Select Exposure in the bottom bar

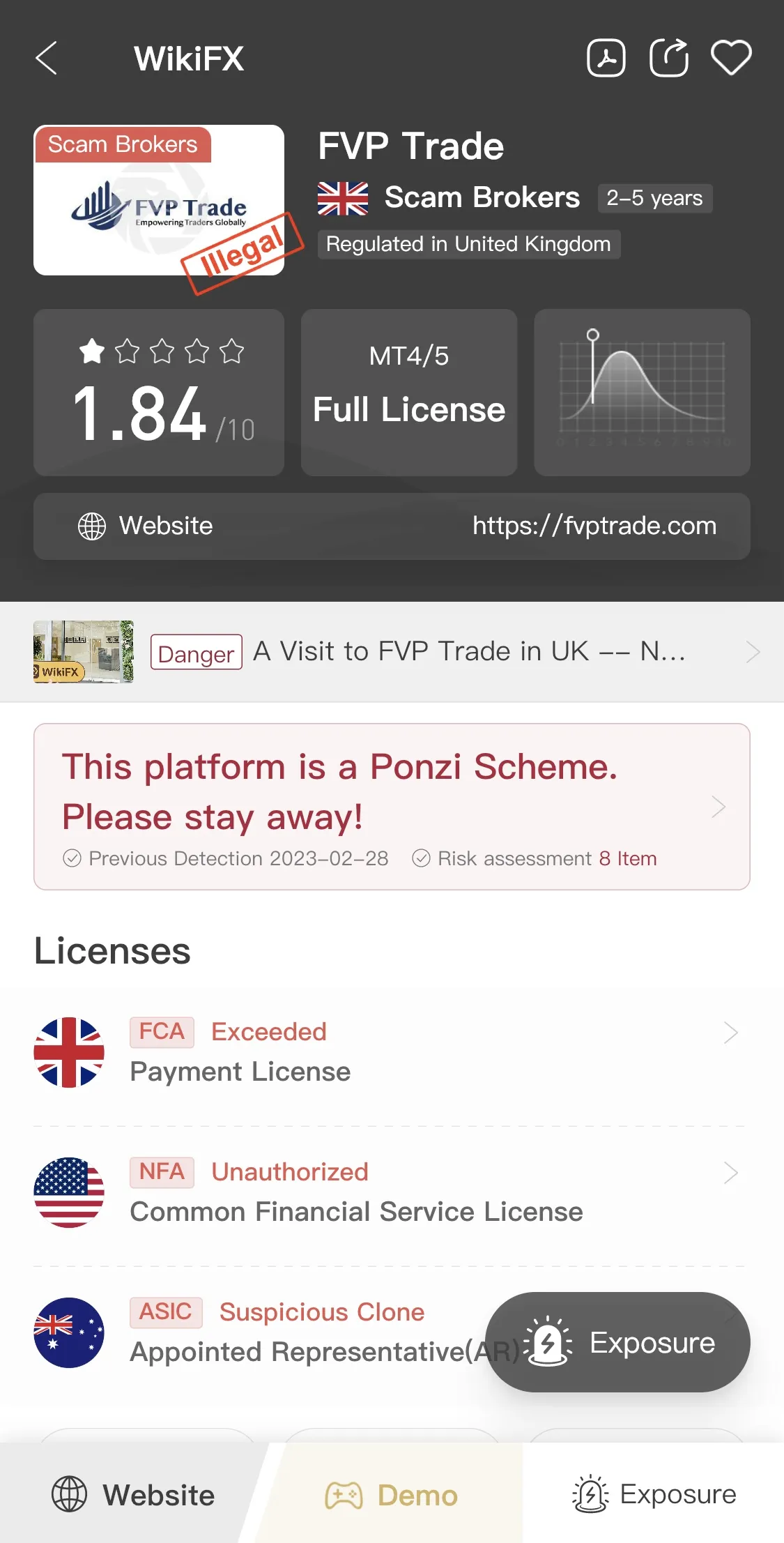coord(654,1495)
